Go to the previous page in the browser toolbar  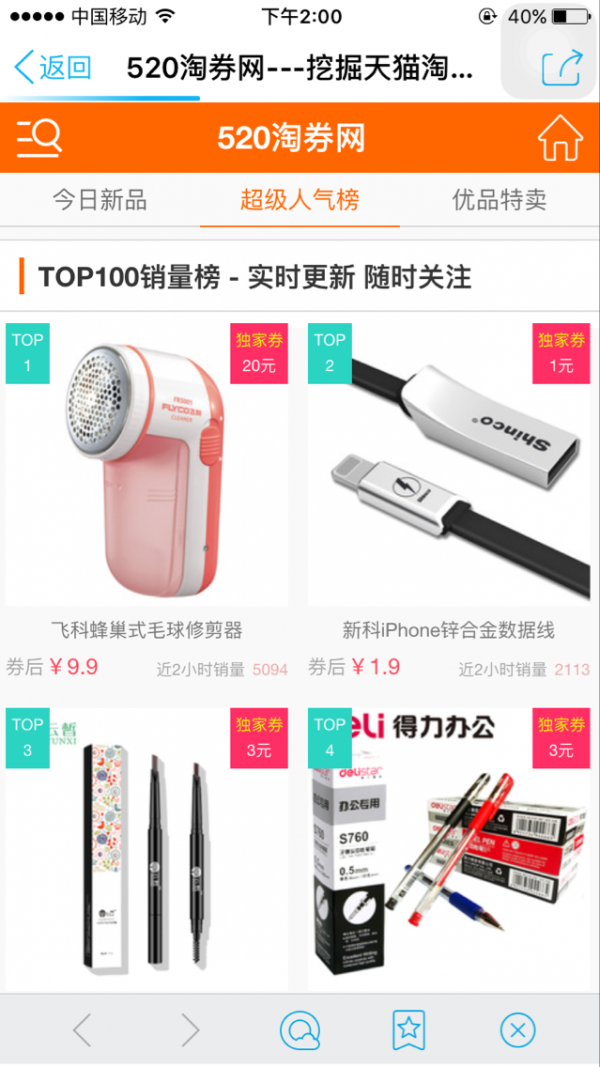[83, 1029]
